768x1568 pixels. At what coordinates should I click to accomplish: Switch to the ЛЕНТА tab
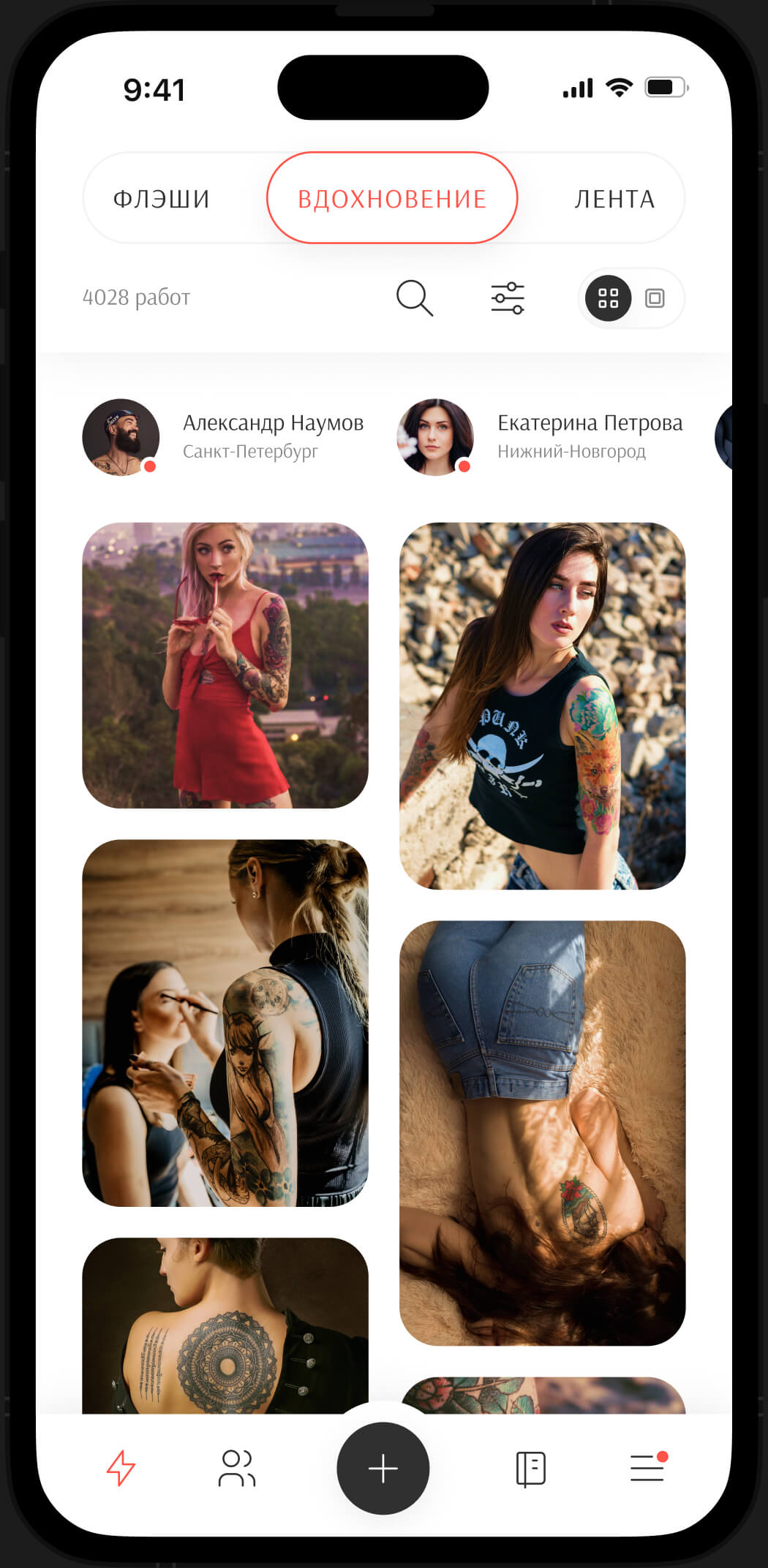[614, 199]
